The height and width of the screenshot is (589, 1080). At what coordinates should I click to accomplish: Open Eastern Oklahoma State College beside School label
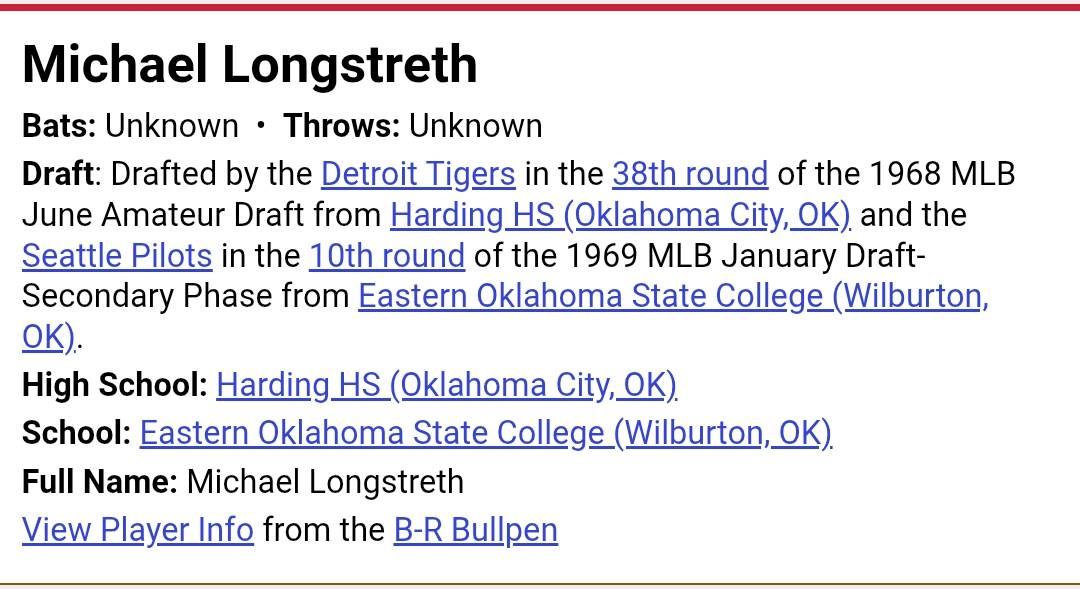click(485, 433)
